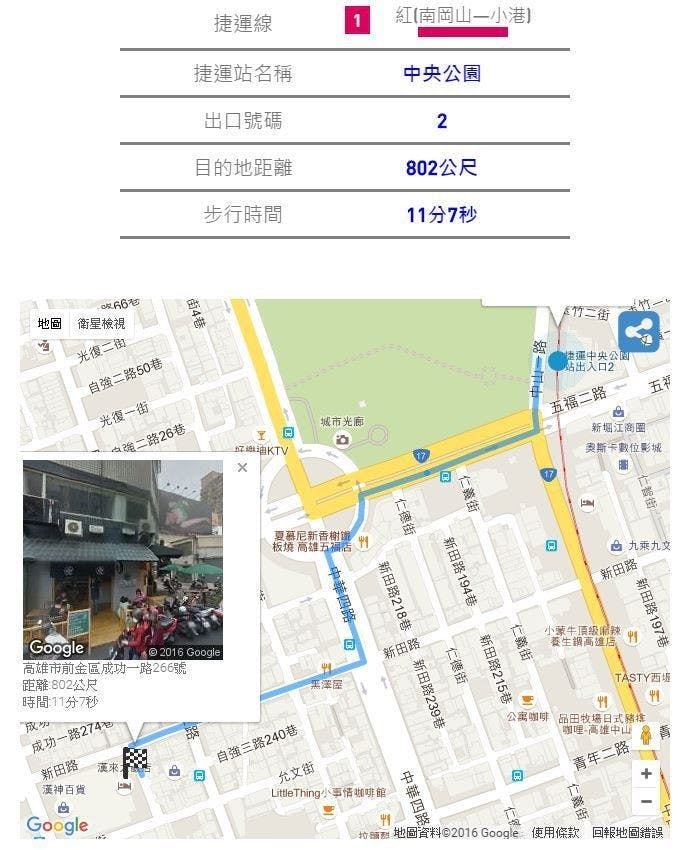
Task: Switch map to 衛星檢視 satellite view
Action: 101,324
